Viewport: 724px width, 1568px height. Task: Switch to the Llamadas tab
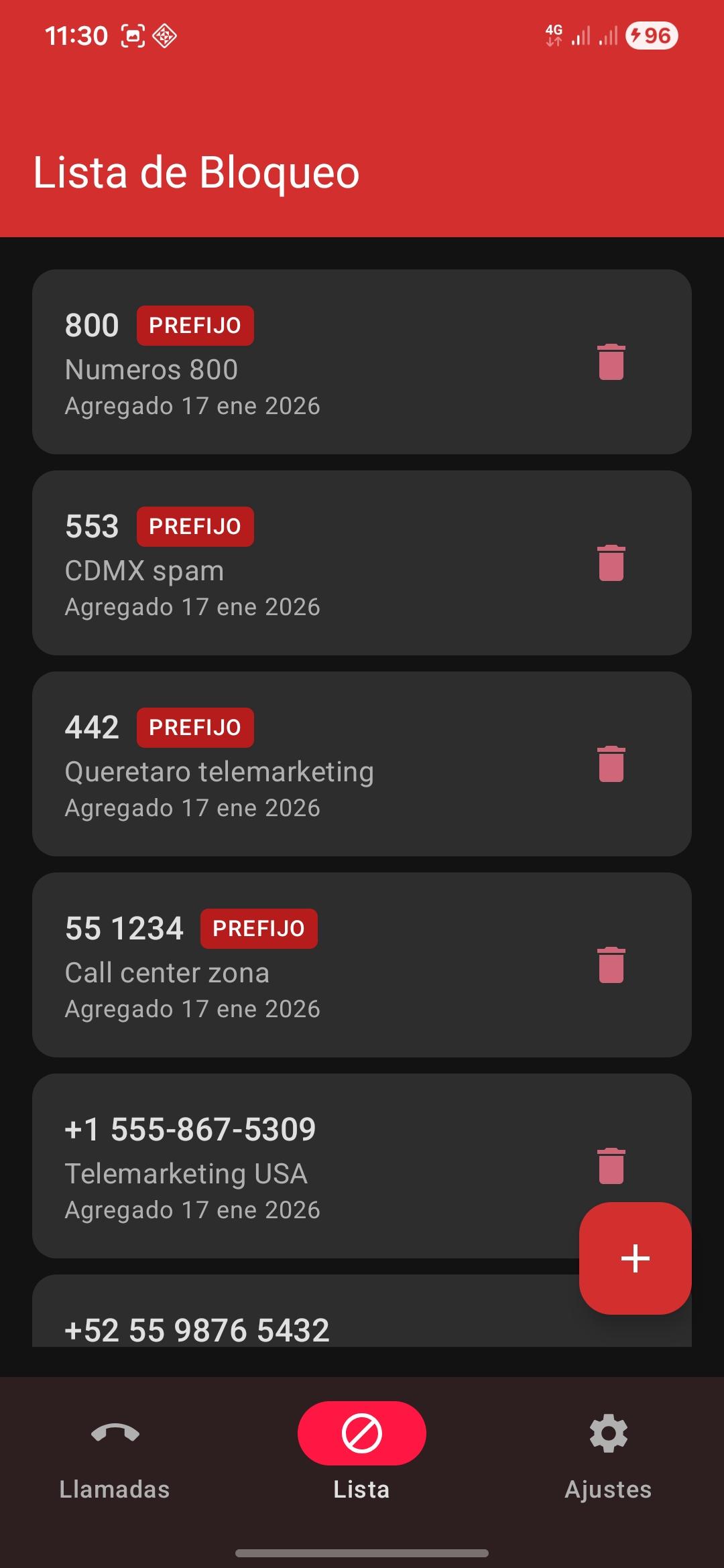pos(115,1455)
